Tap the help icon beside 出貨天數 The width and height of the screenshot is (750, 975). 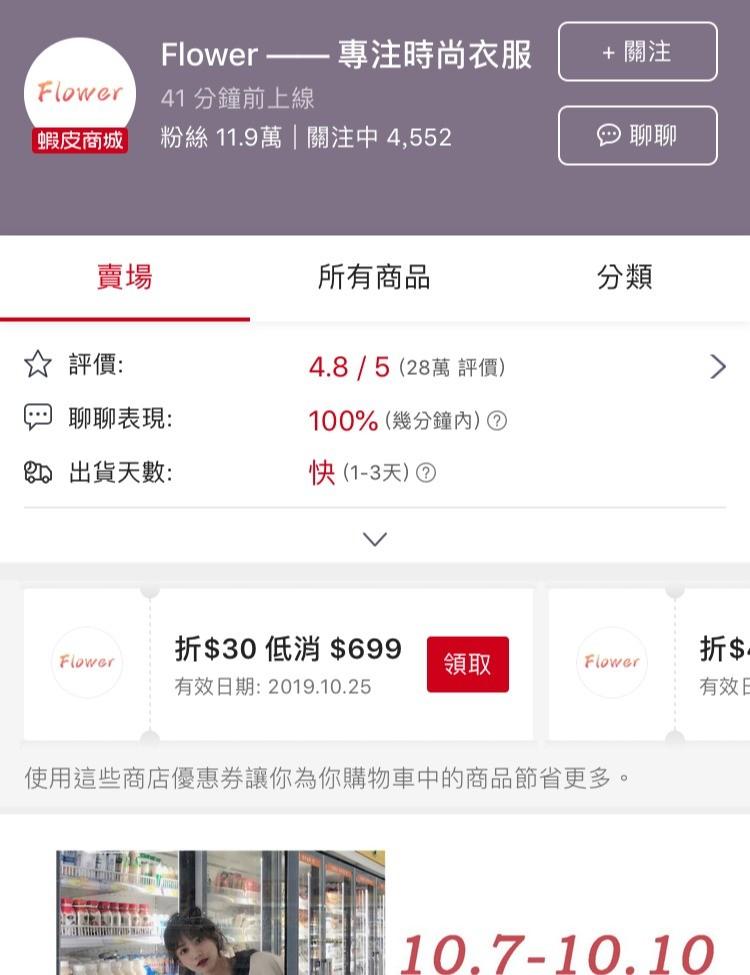tap(425, 473)
